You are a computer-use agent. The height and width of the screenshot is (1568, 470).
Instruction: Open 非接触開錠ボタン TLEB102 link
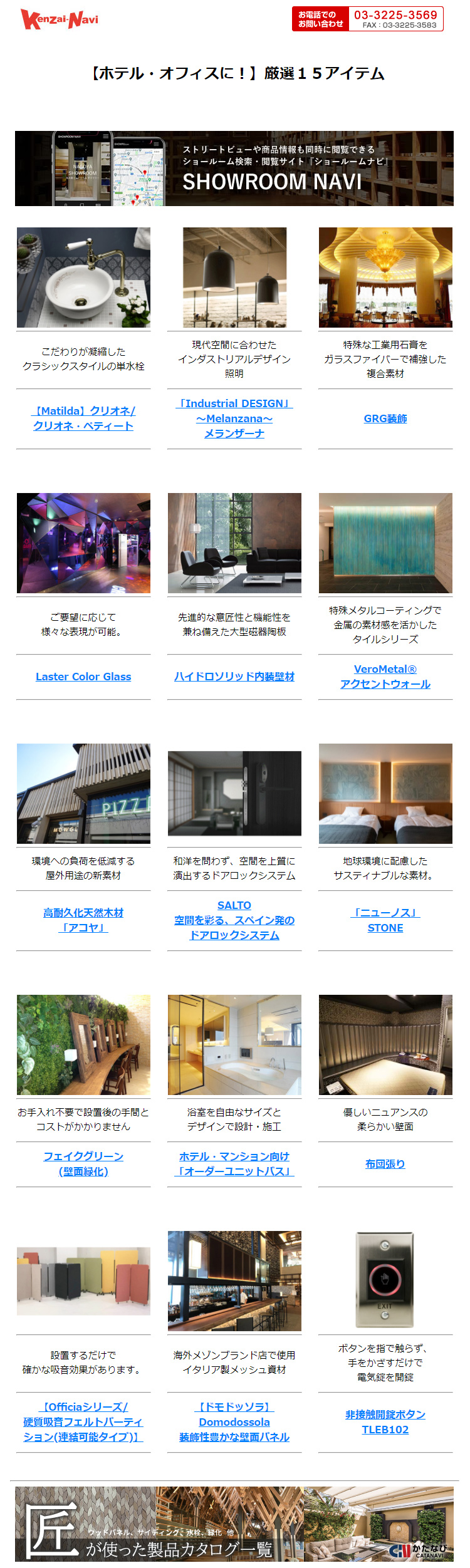[385, 1422]
